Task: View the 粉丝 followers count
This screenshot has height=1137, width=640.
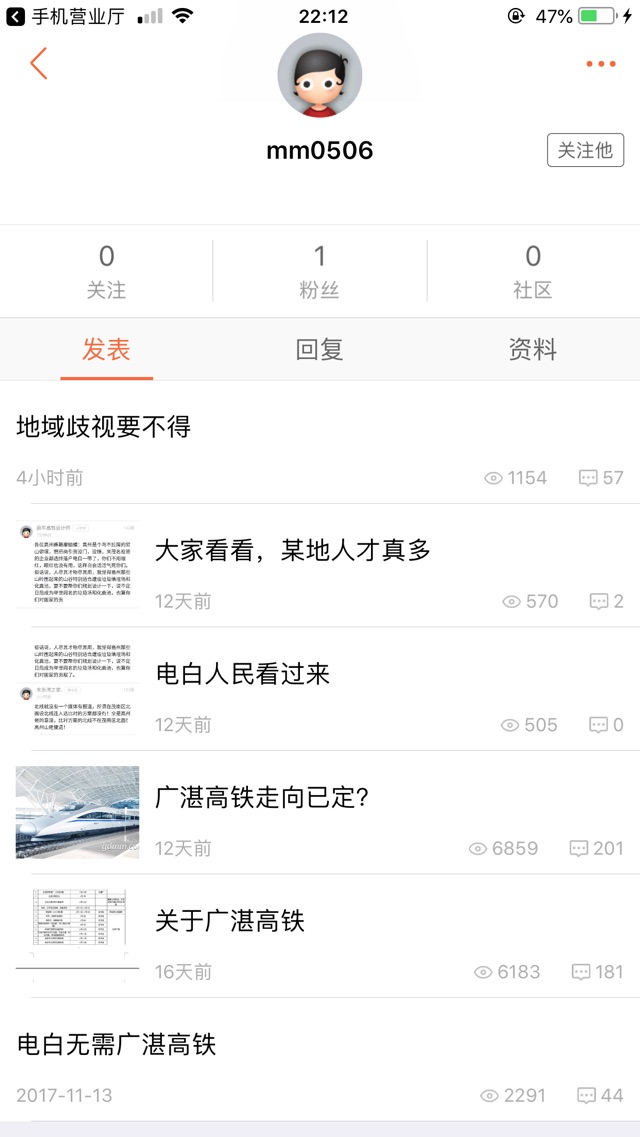Action: (319, 271)
